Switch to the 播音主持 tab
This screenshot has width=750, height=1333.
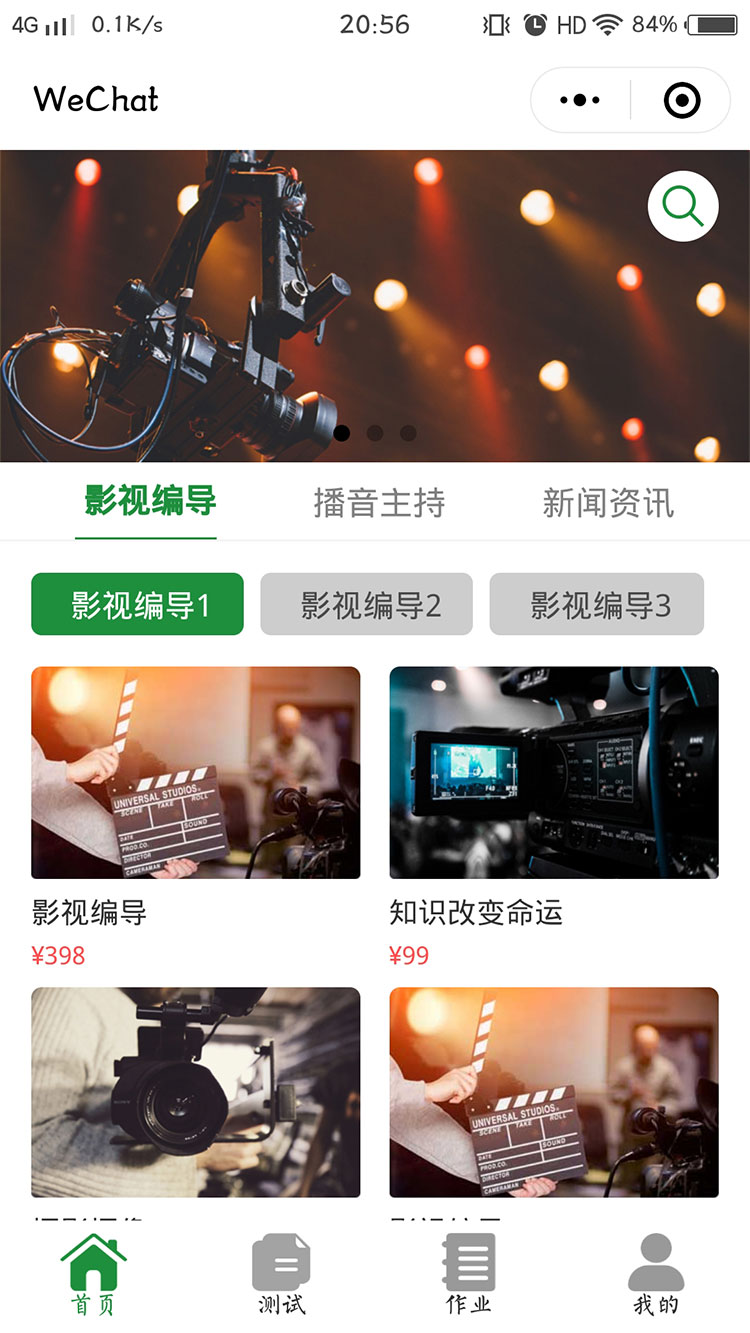coord(379,503)
